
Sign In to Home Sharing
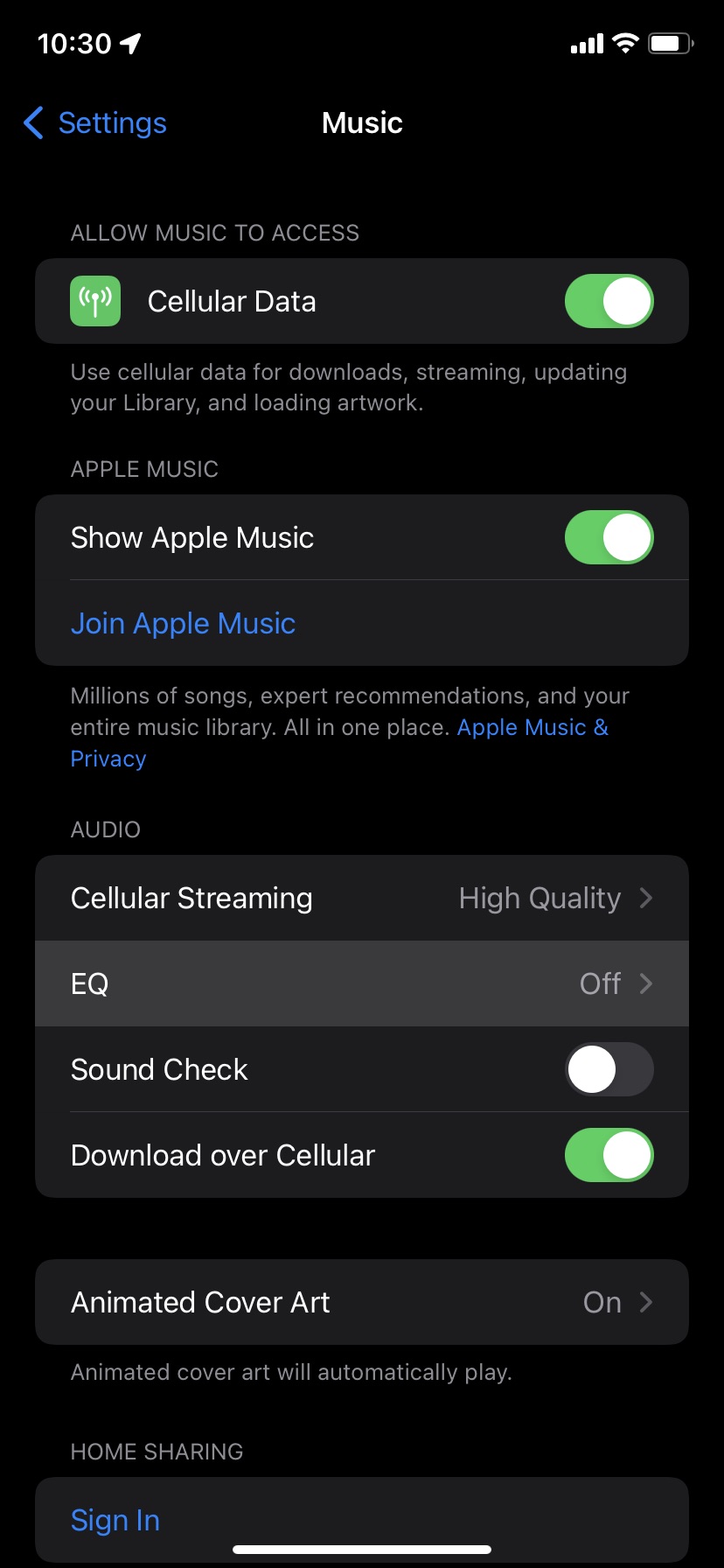(x=115, y=1521)
